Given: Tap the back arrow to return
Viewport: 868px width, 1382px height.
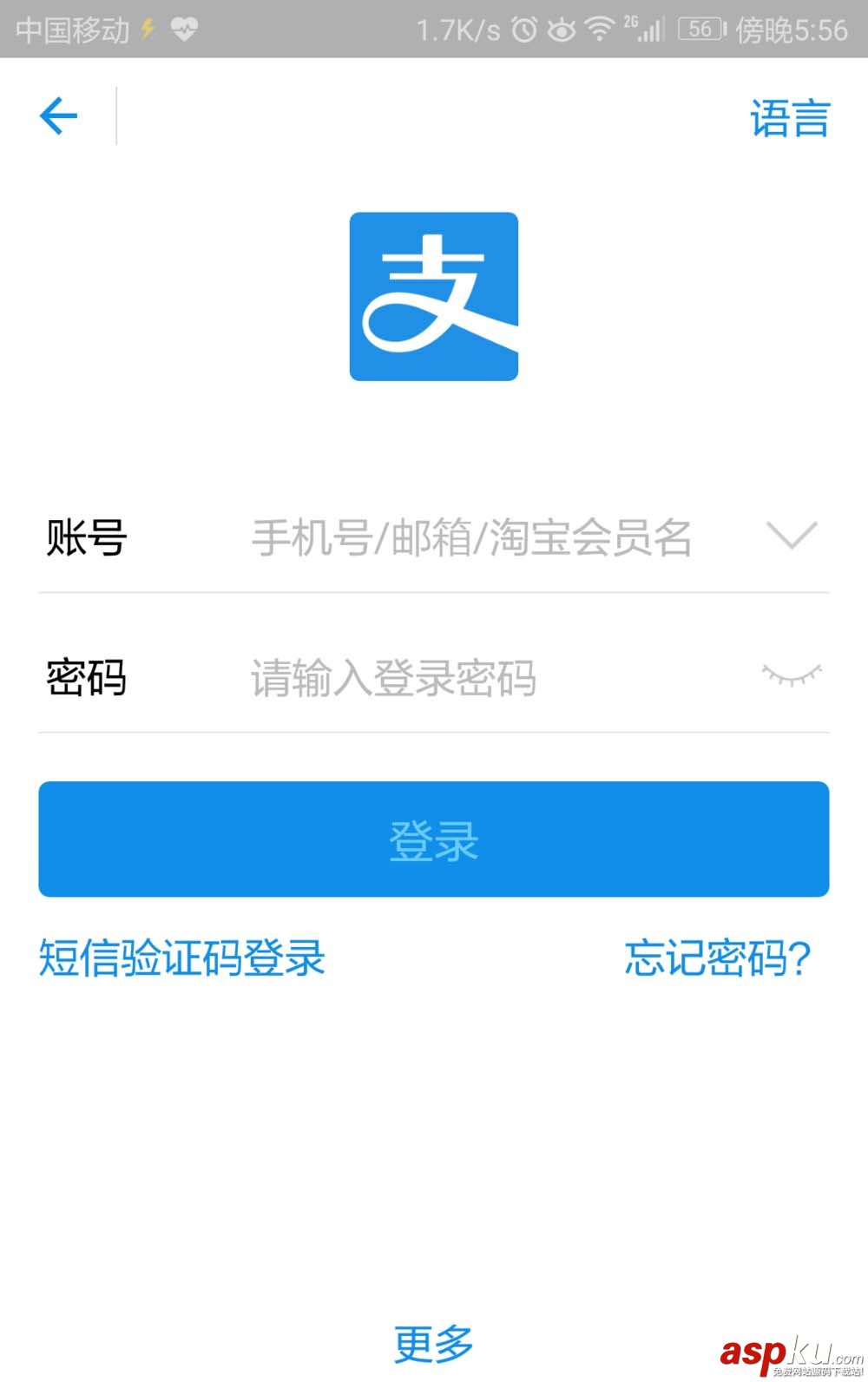Looking at the screenshot, I should pos(57,115).
